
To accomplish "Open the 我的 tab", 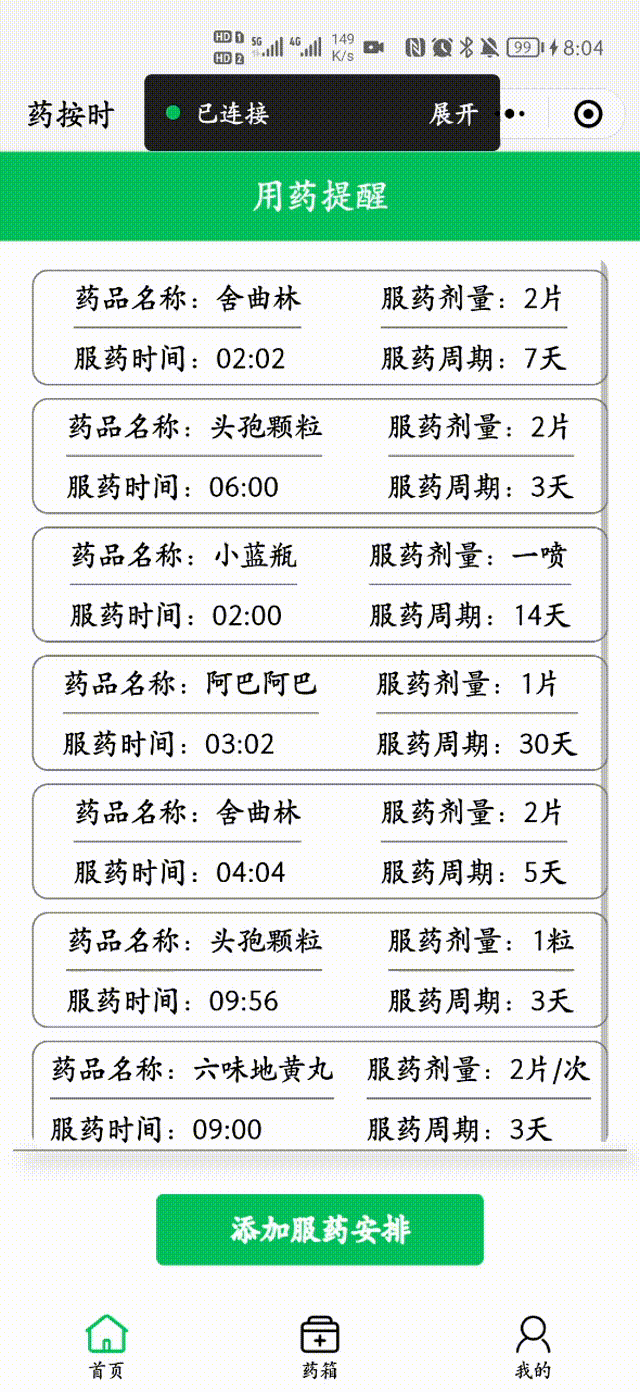I will point(532,1346).
